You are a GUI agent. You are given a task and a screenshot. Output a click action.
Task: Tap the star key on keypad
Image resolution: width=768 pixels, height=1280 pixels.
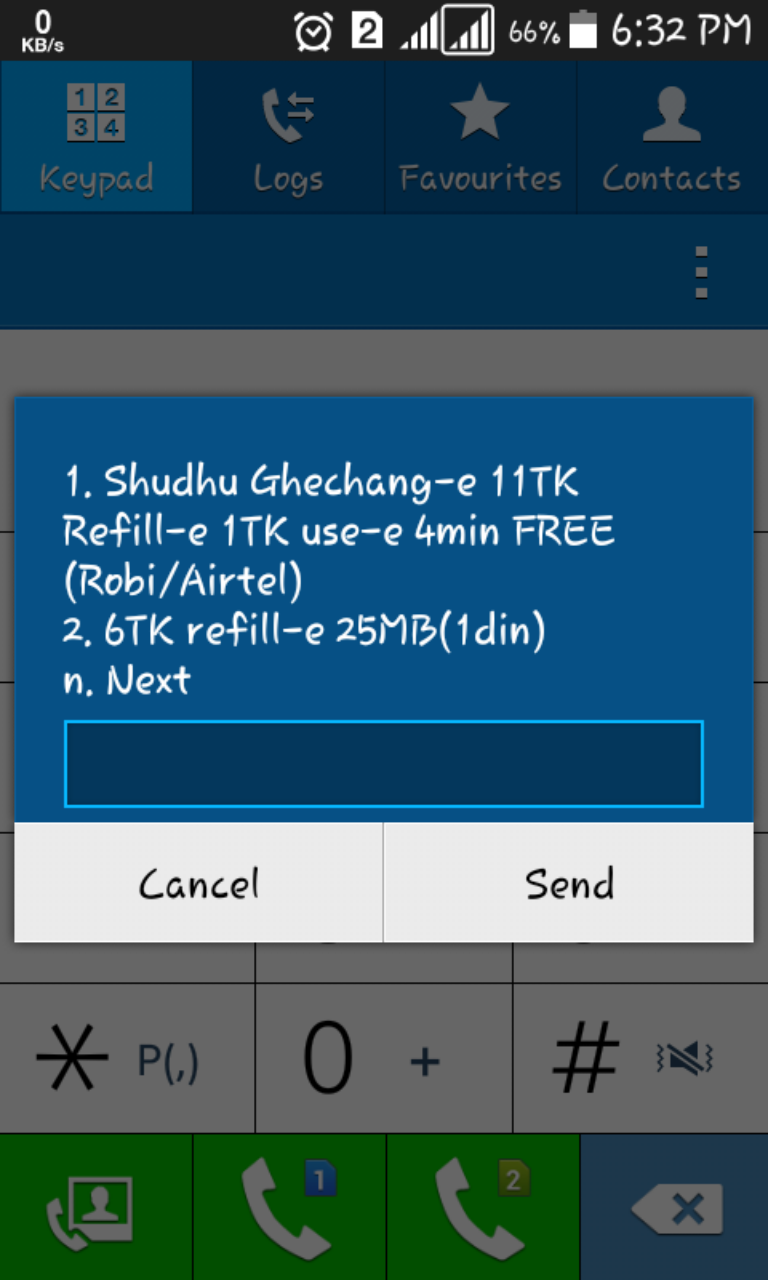pos(127,1058)
